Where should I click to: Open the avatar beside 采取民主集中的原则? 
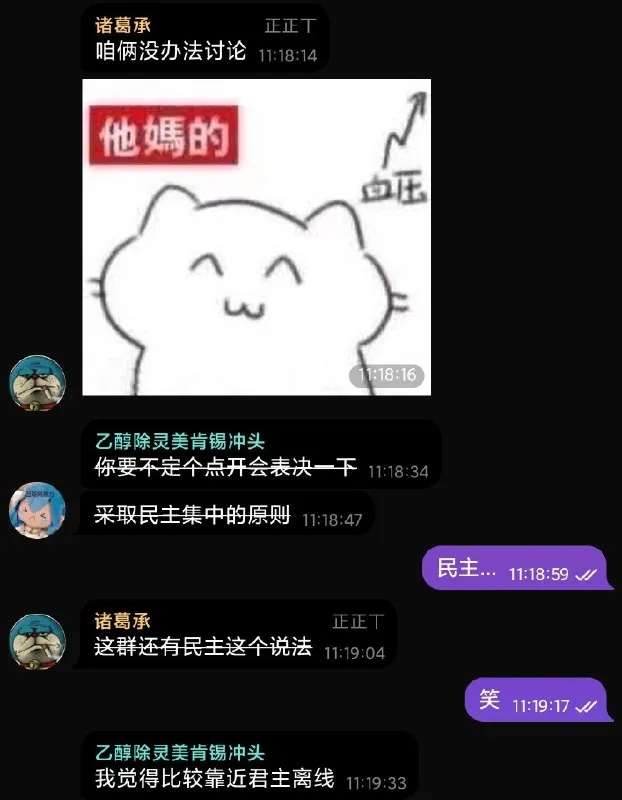pos(37,511)
